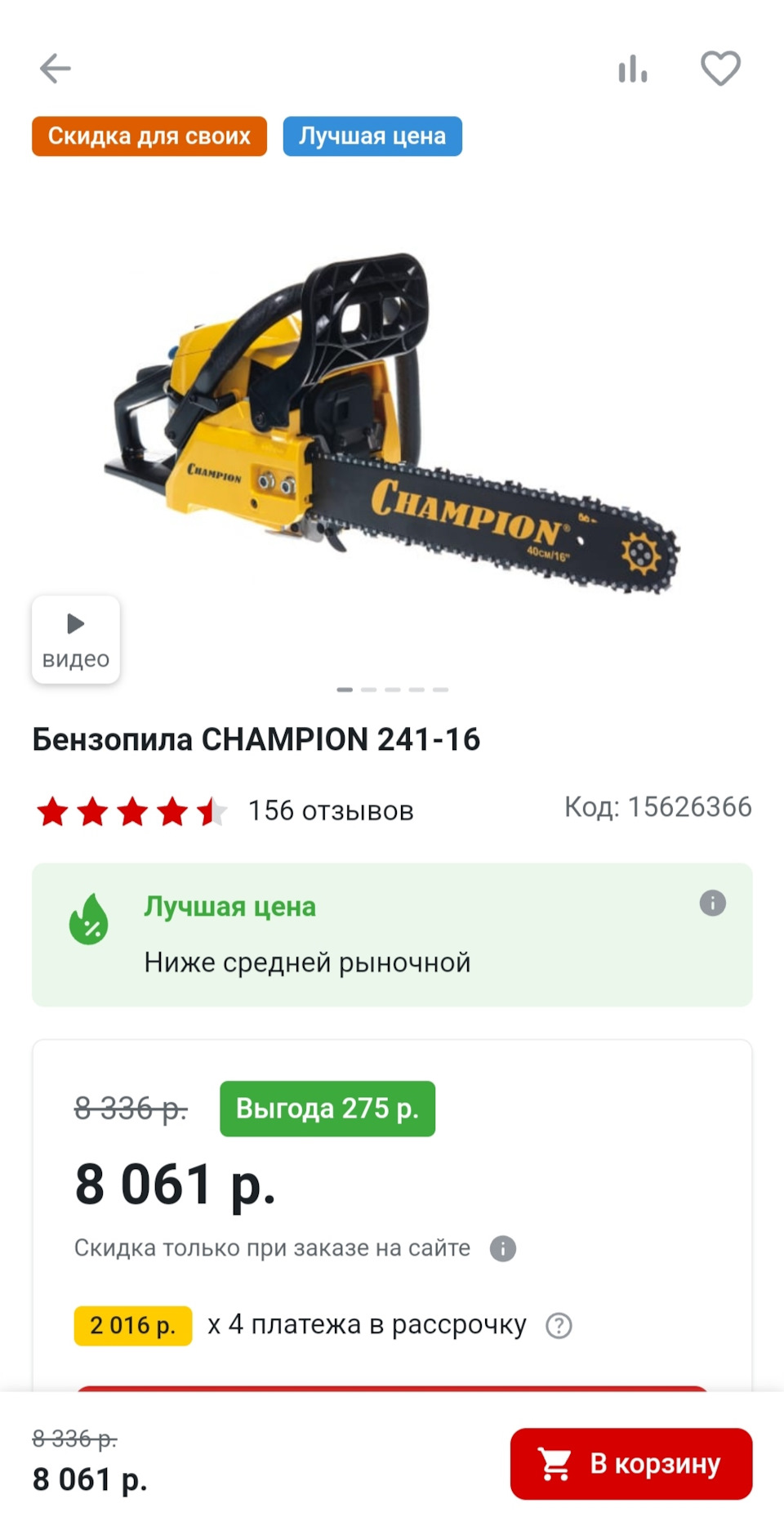
Task: Show info about site-only discount
Action: click(503, 1249)
